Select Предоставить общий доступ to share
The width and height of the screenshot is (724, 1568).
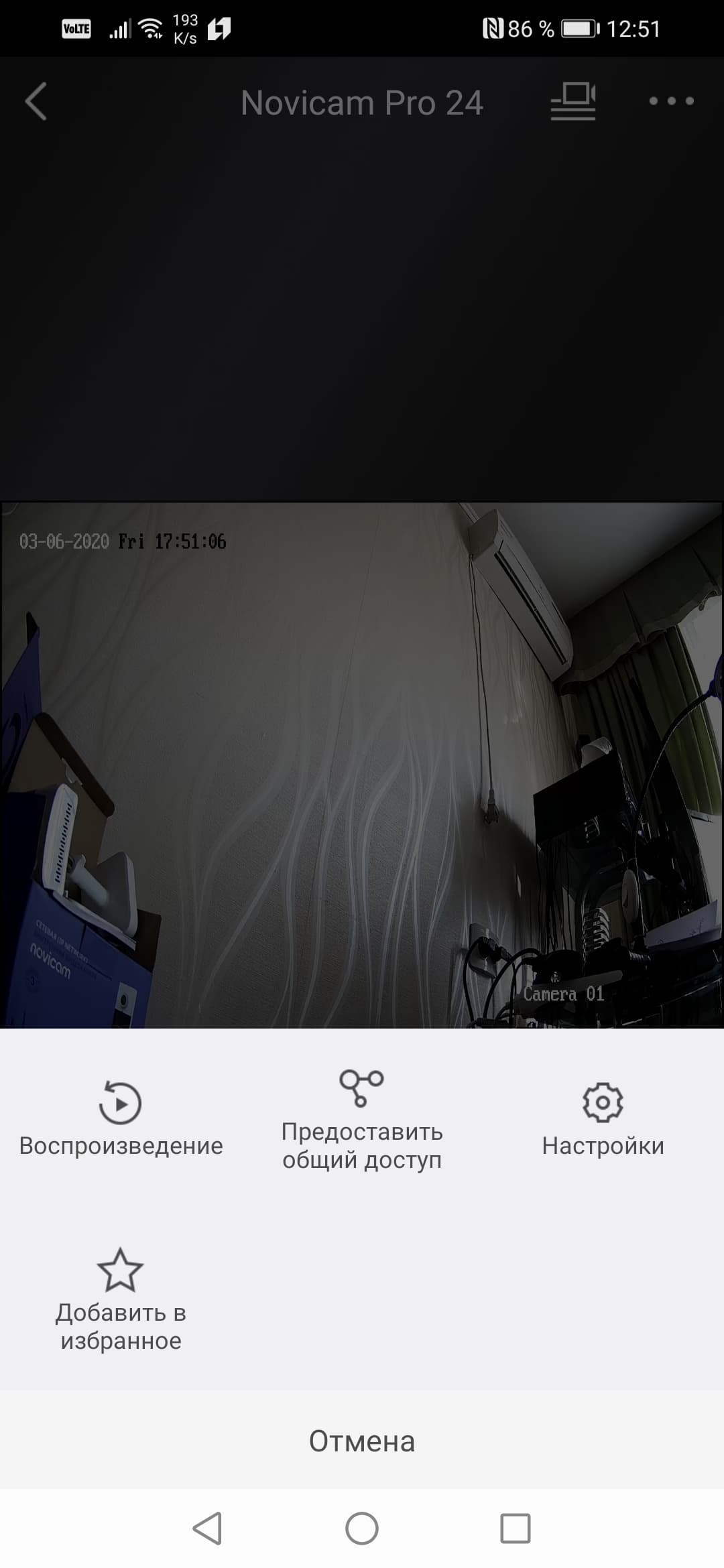(x=361, y=1119)
